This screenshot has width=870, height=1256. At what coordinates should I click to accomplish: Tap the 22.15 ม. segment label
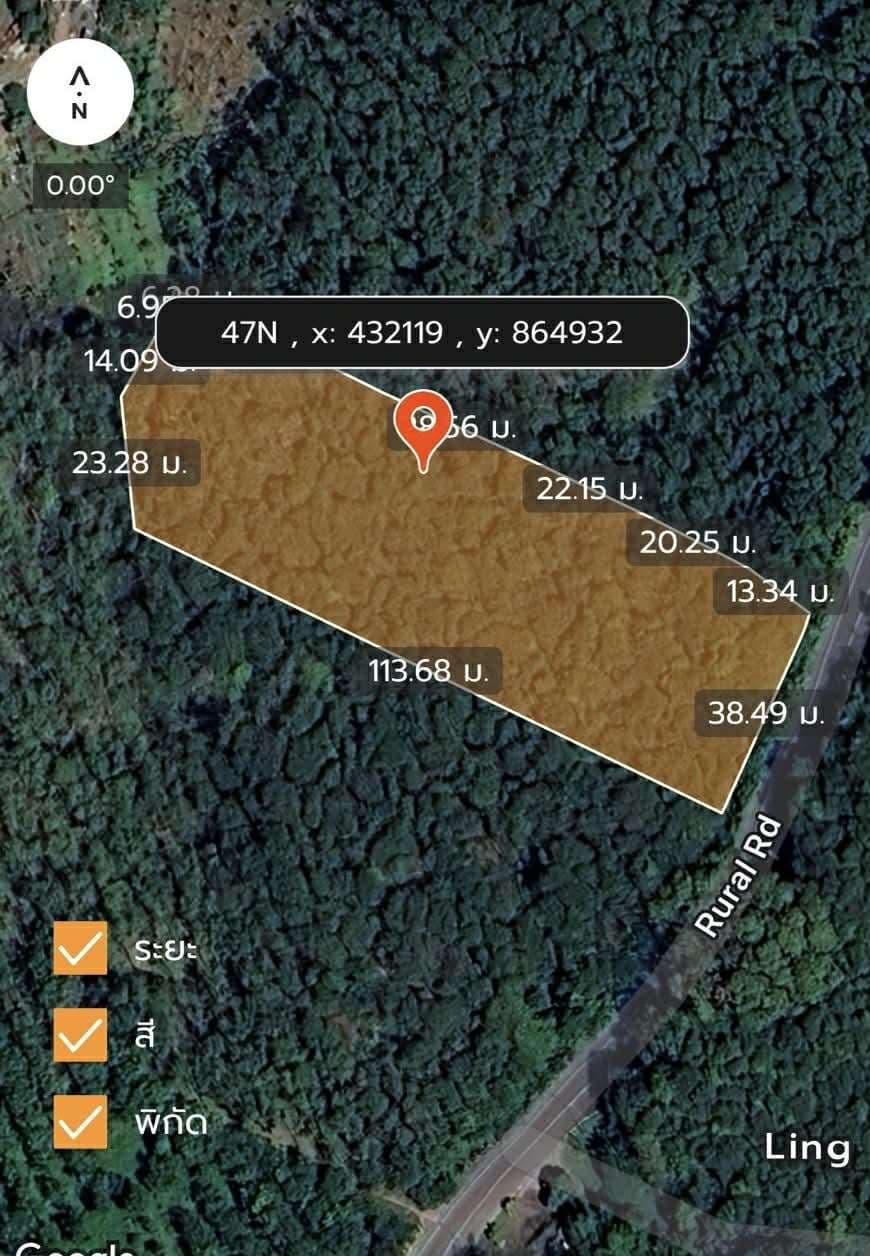click(588, 491)
